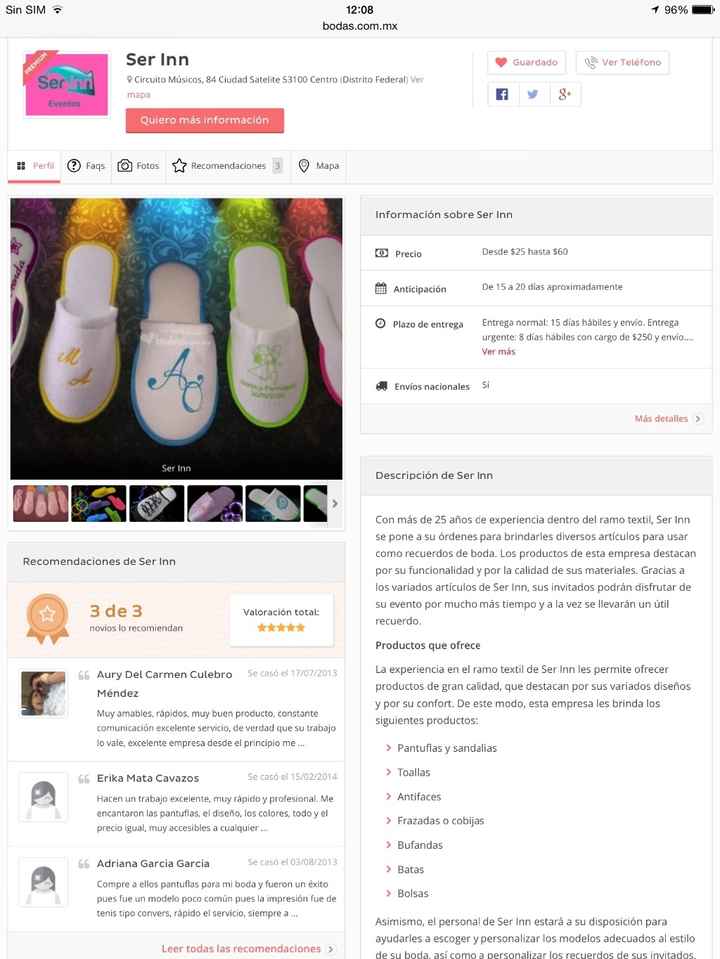This screenshot has height=959, width=720.
Task: Switch to the Fotos tab
Action: click(x=138, y=166)
